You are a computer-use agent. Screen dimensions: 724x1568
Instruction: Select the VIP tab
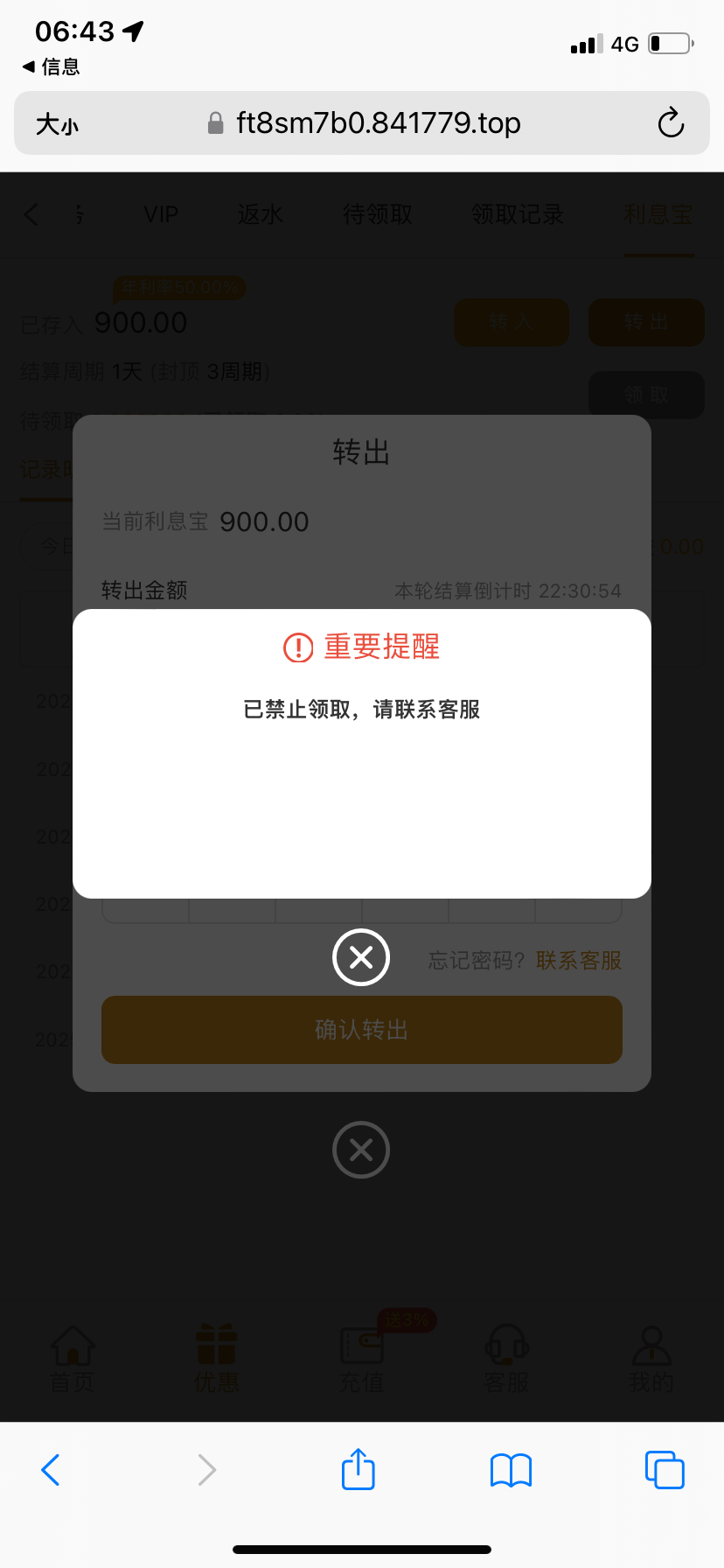[160, 214]
